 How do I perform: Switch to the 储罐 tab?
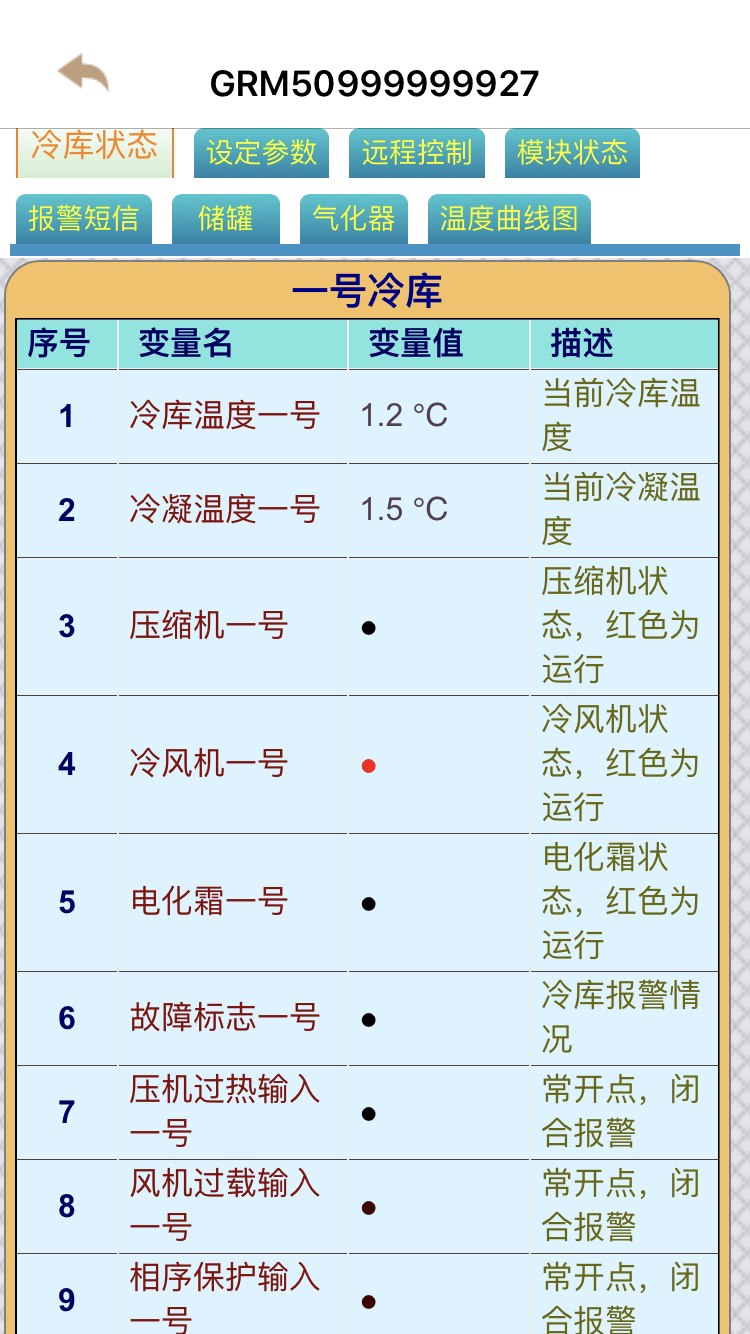pos(225,218)
